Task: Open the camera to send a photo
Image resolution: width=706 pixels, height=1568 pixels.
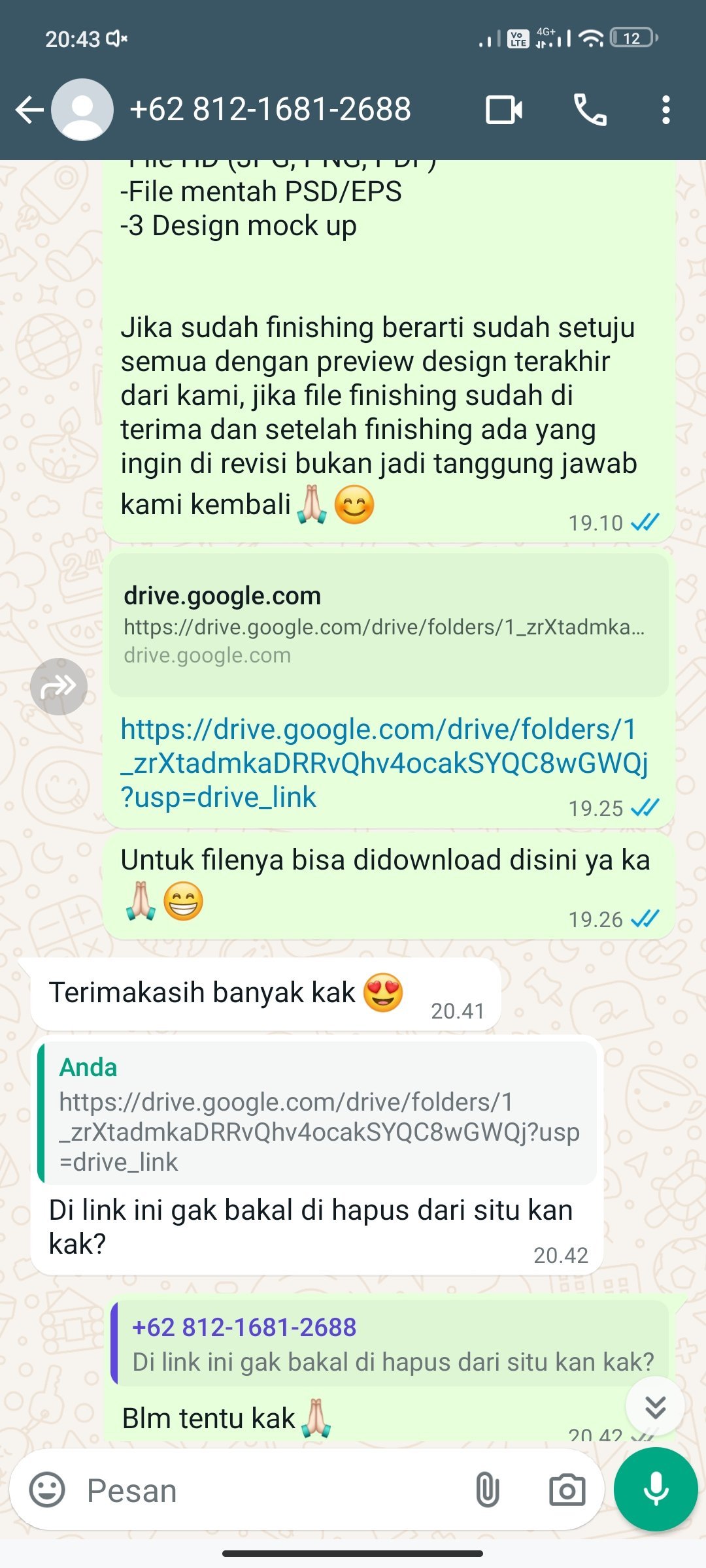Action: [x=567, y=1490]
